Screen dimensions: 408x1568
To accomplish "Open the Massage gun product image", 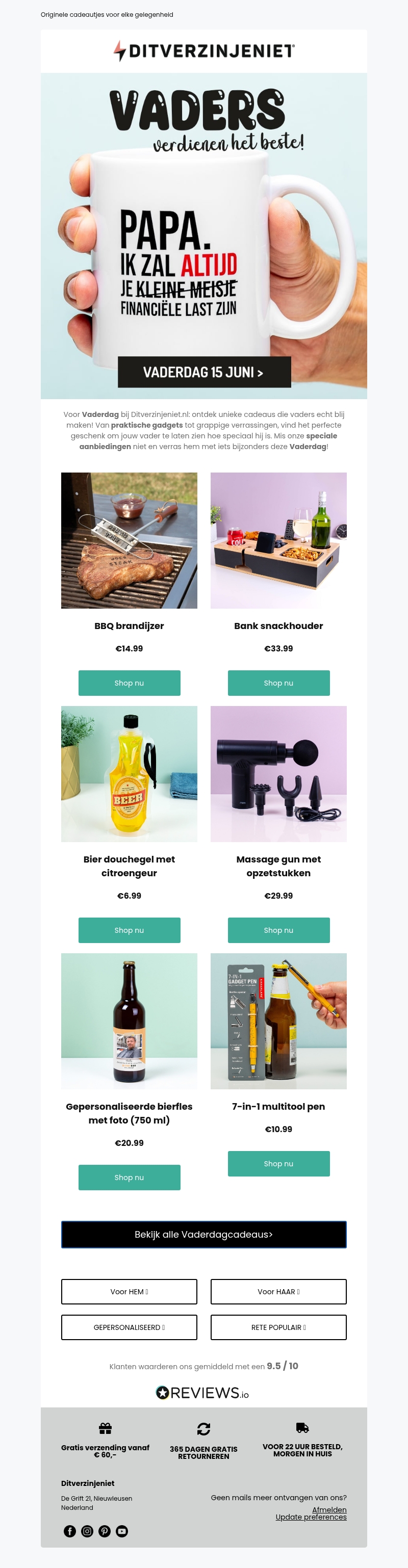I will pos(278,774).
